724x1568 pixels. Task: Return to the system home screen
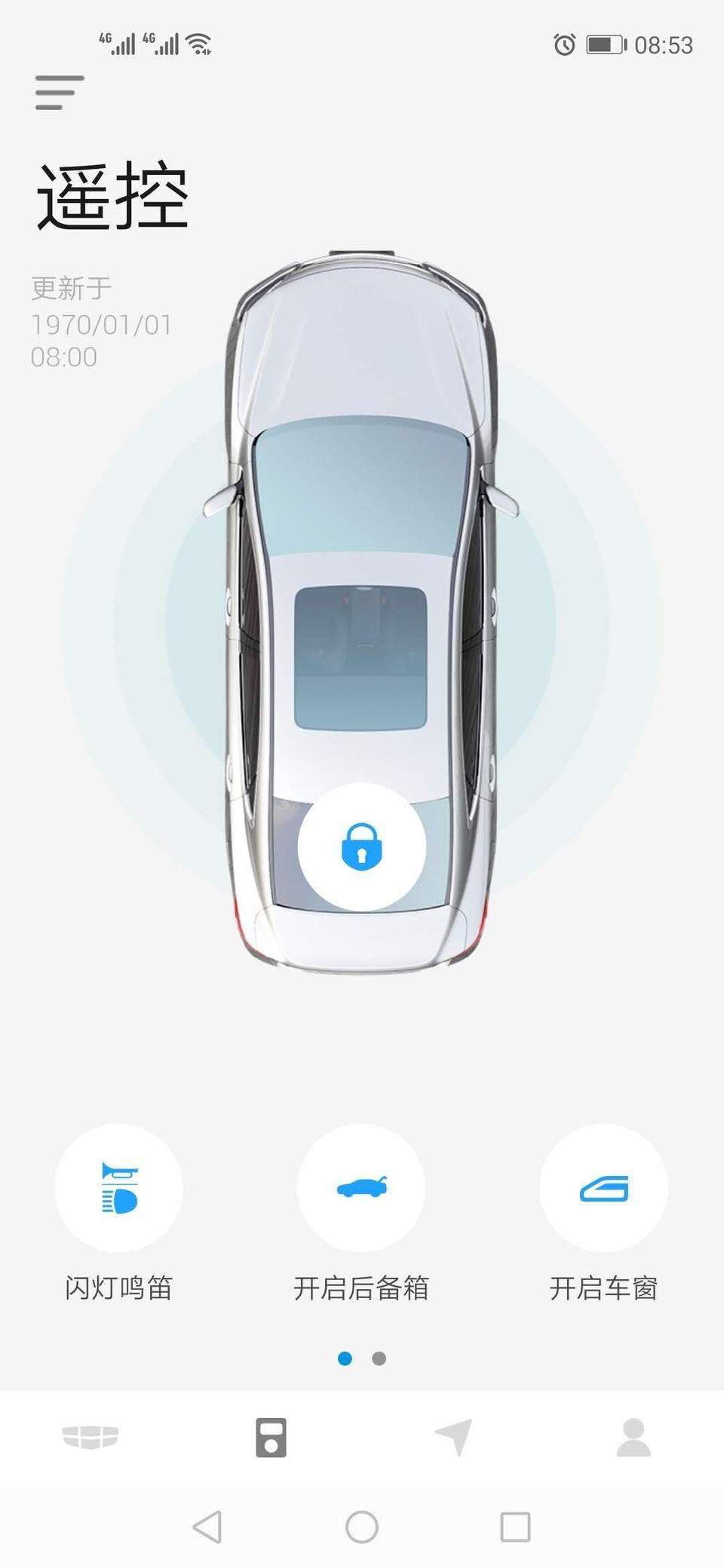coord(362,1527)
